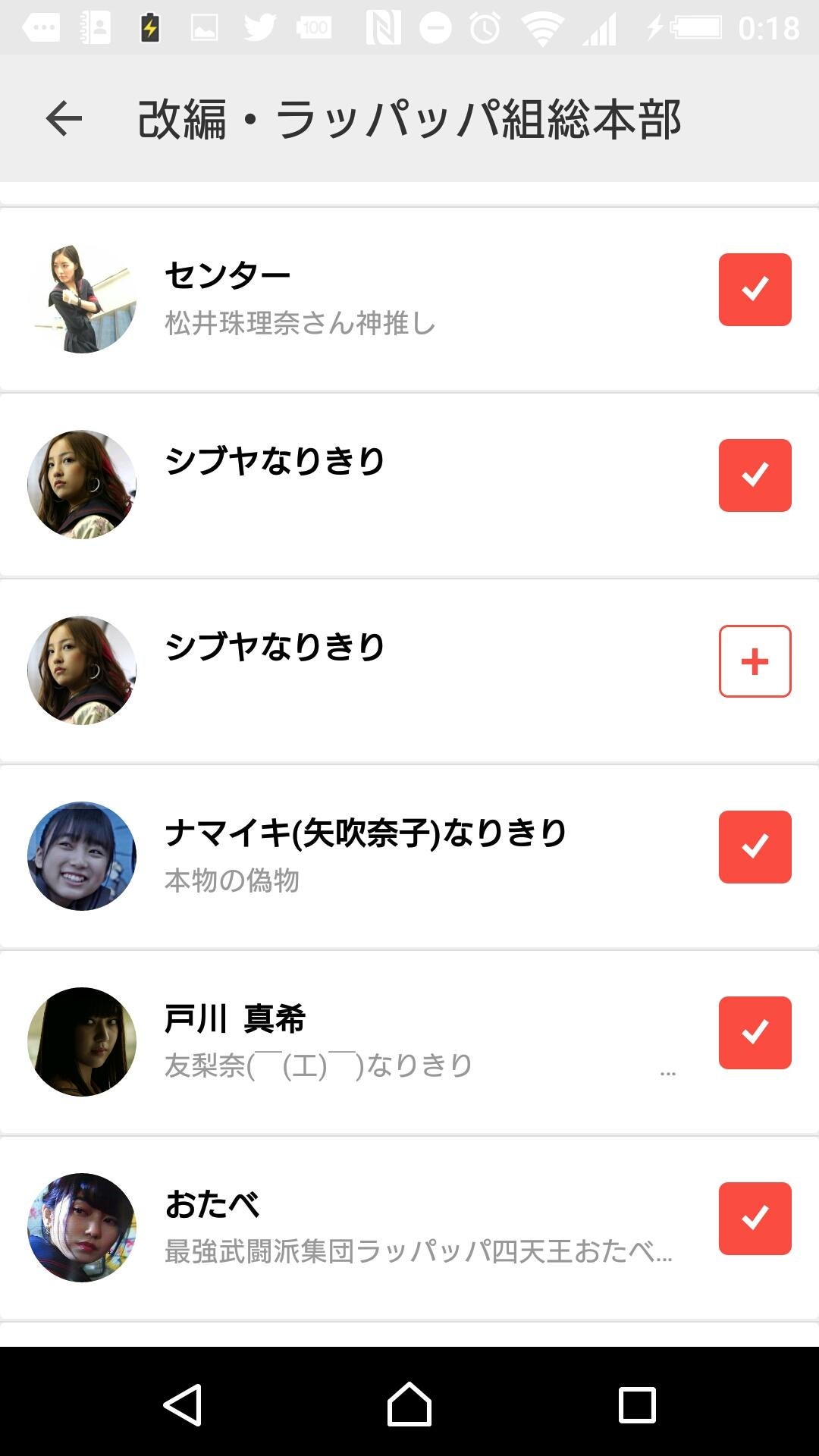Viewport: 819px width, 1456px height.
Task: Untick the check box for おたべ
Action: point(755,1219)
